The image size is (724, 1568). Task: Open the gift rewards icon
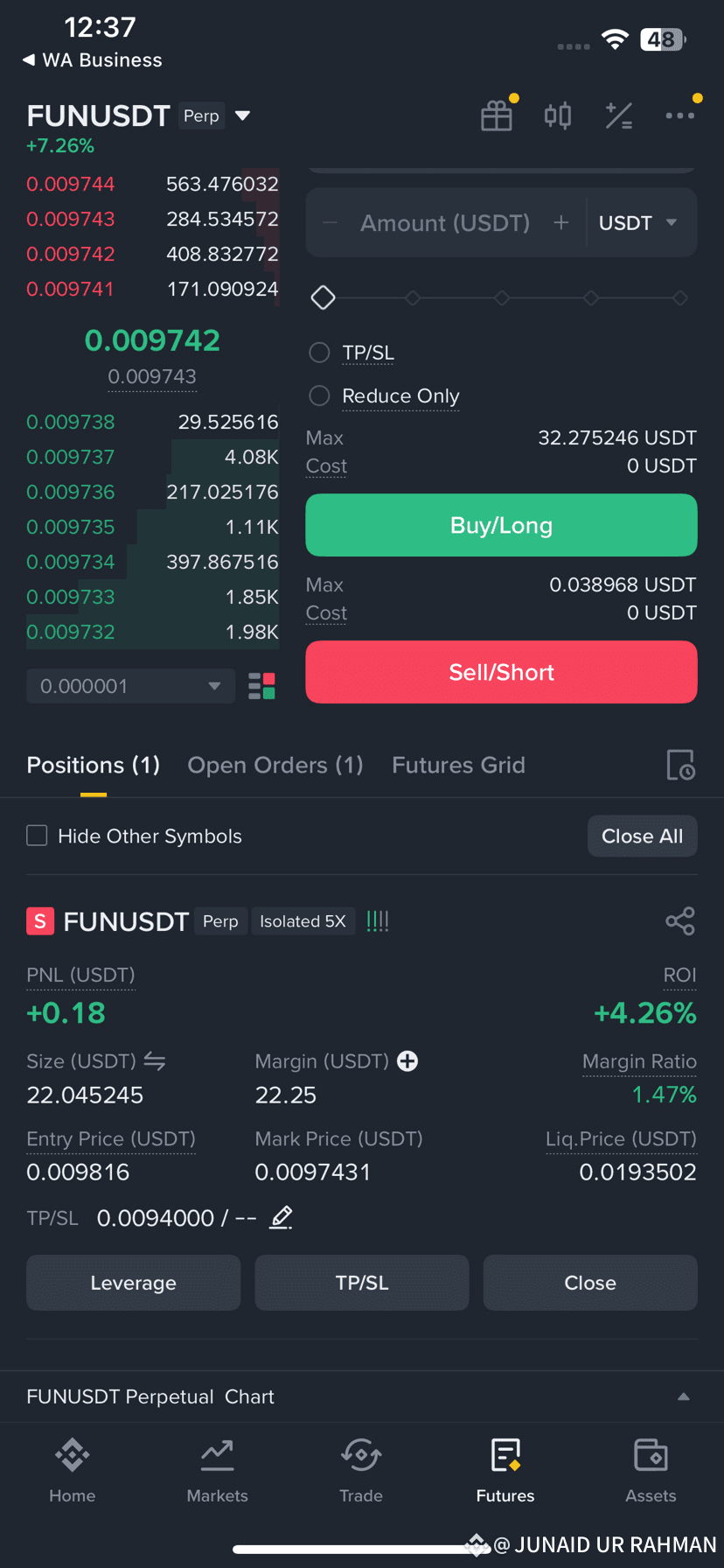[497, 115]
